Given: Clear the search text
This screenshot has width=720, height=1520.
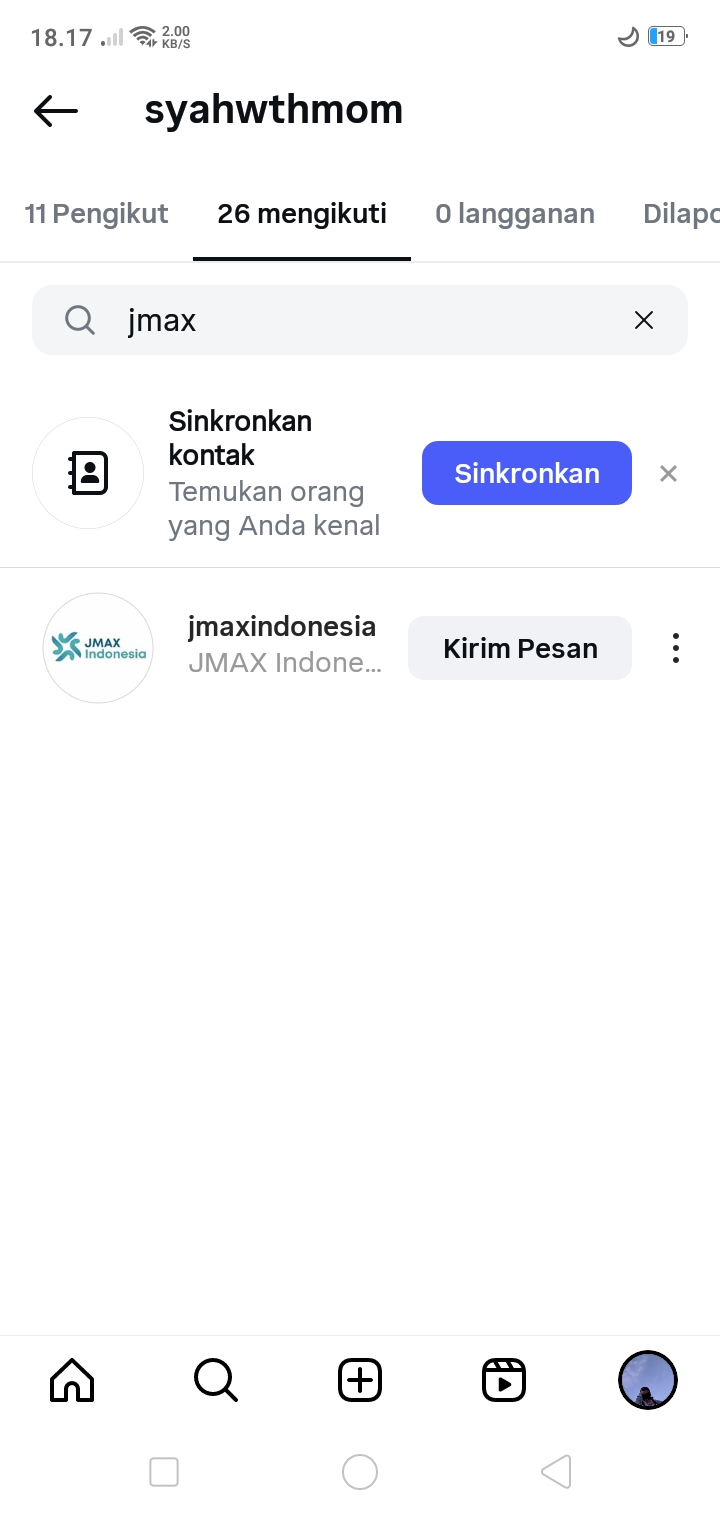Looking at the screenshot, I should [x=644, y=320].
